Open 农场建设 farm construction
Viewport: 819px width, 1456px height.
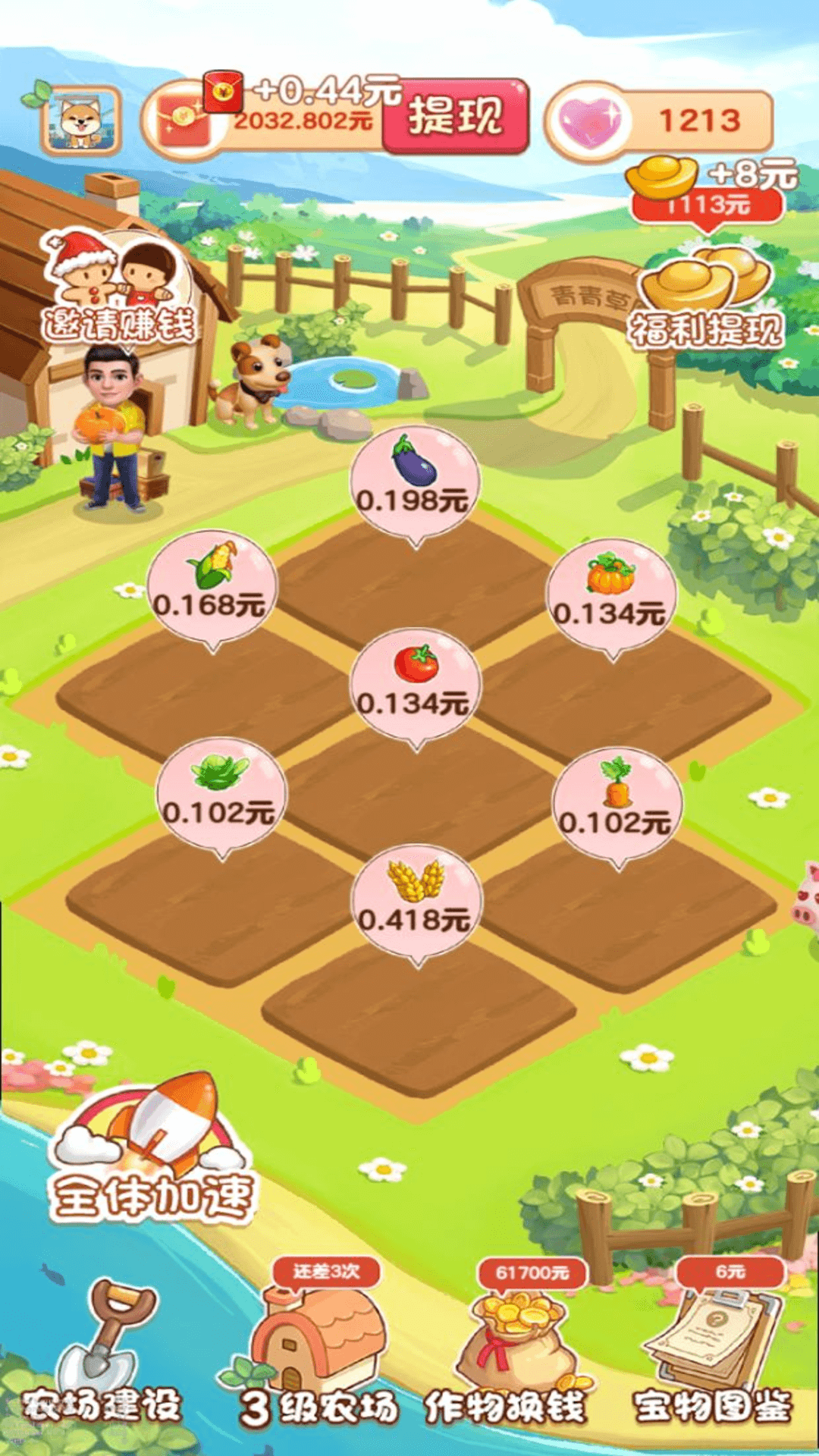[x=102, y=1357]
